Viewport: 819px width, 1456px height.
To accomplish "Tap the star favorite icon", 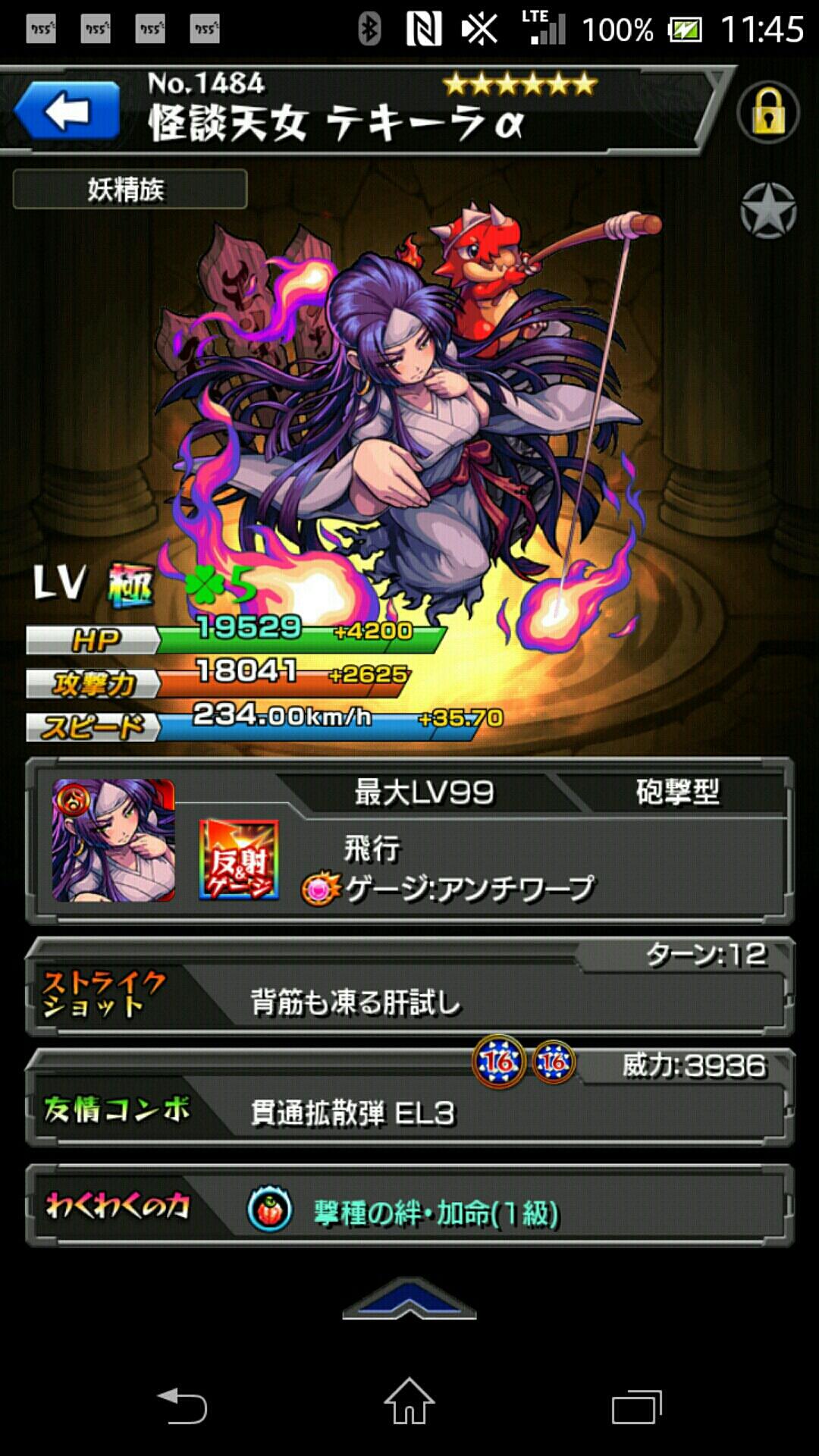I will (768, 210).
